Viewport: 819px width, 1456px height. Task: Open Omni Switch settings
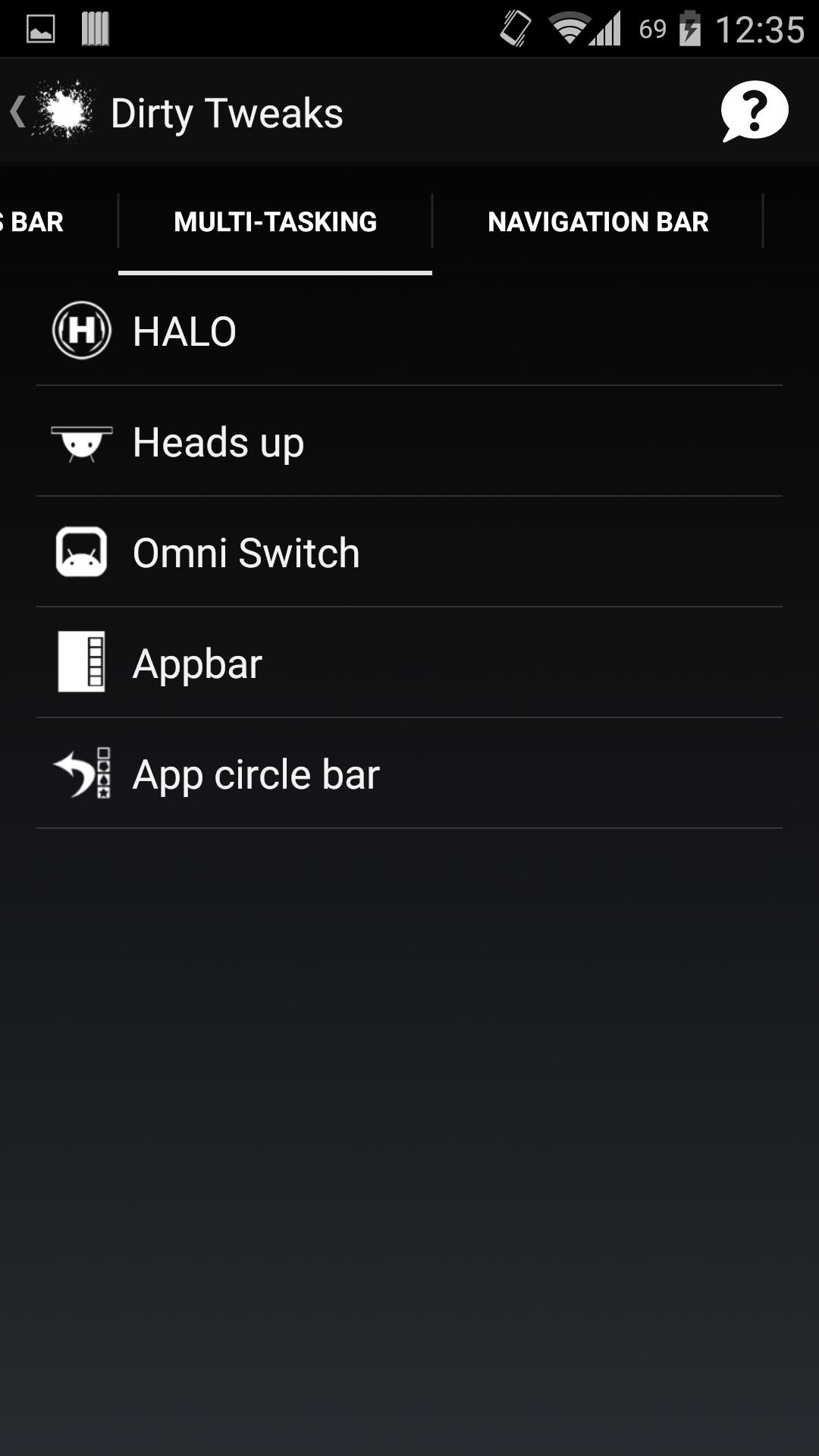click(x=409, y=553)
